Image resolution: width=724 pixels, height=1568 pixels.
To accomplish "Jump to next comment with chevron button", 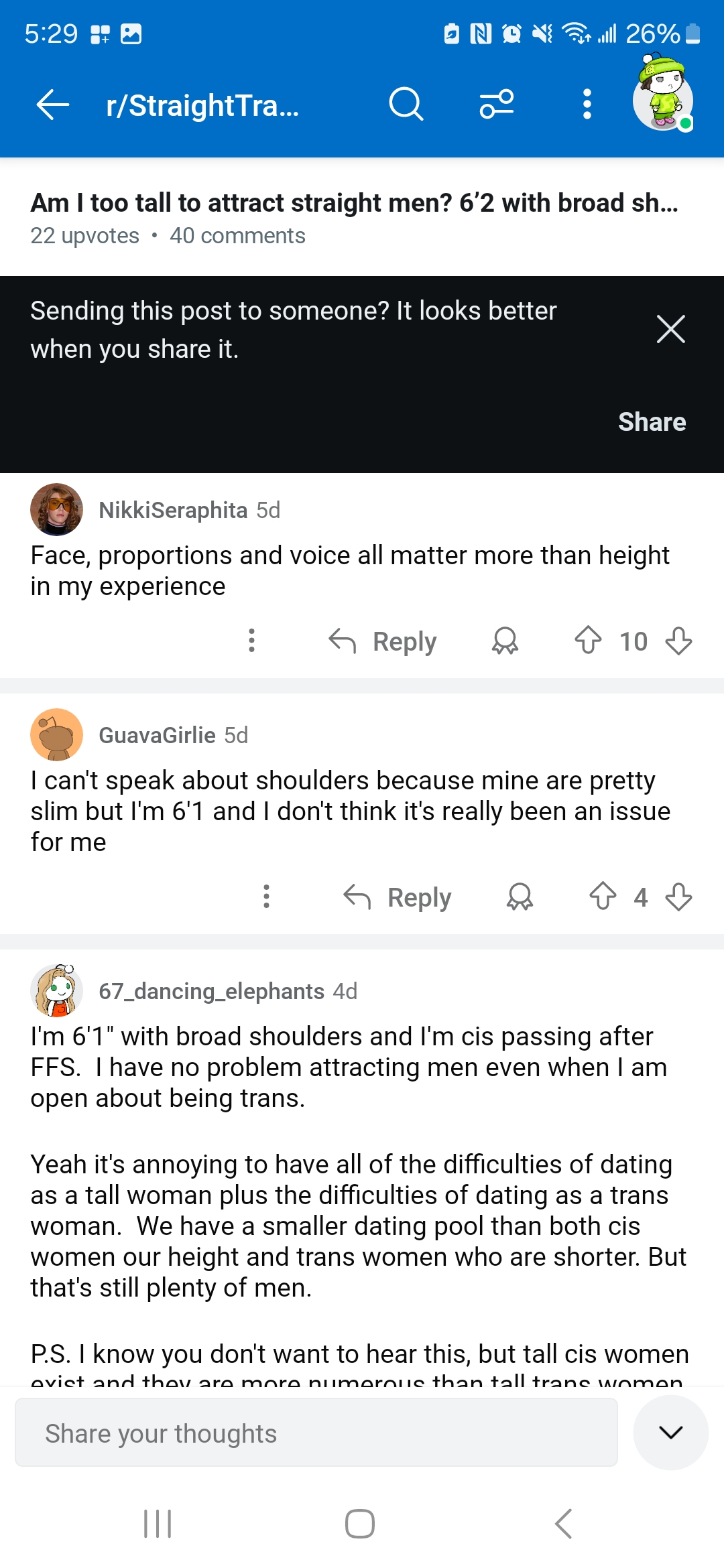I will coord(670,1433).
